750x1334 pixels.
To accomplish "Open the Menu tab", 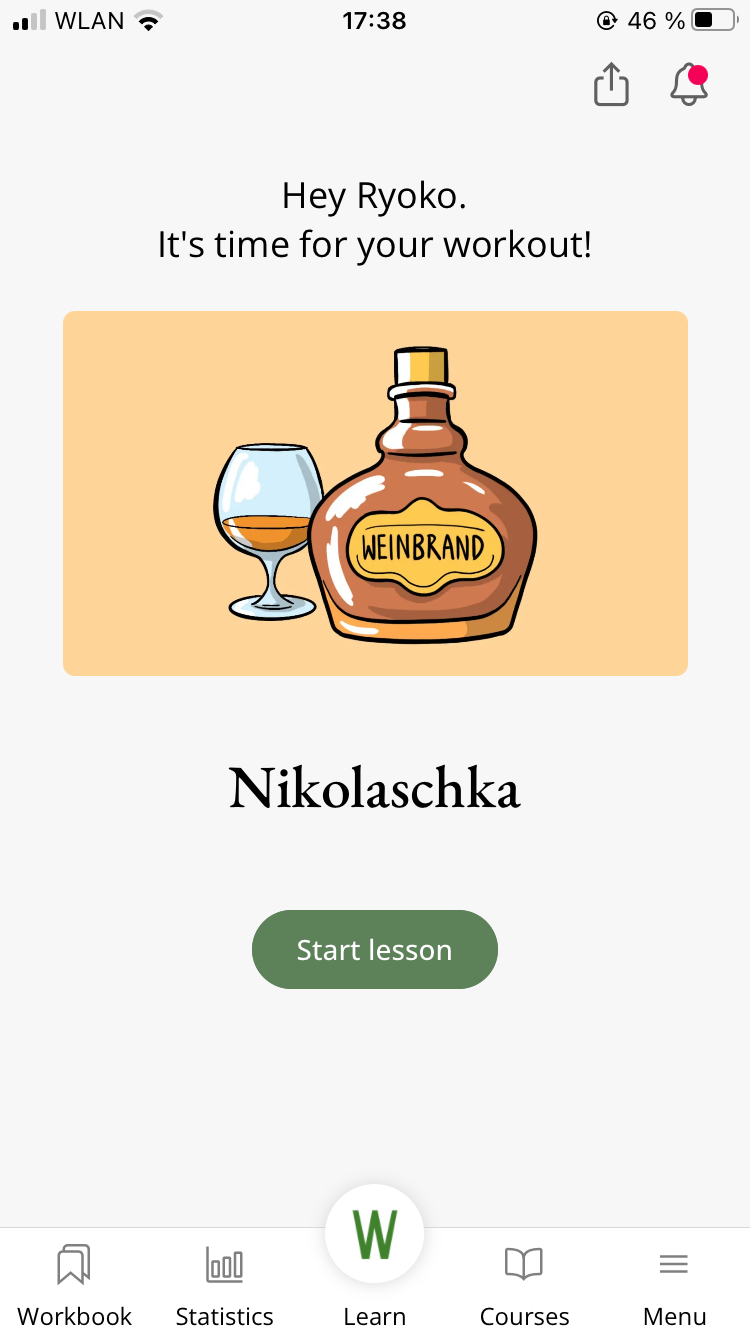I will point(675,1284).
